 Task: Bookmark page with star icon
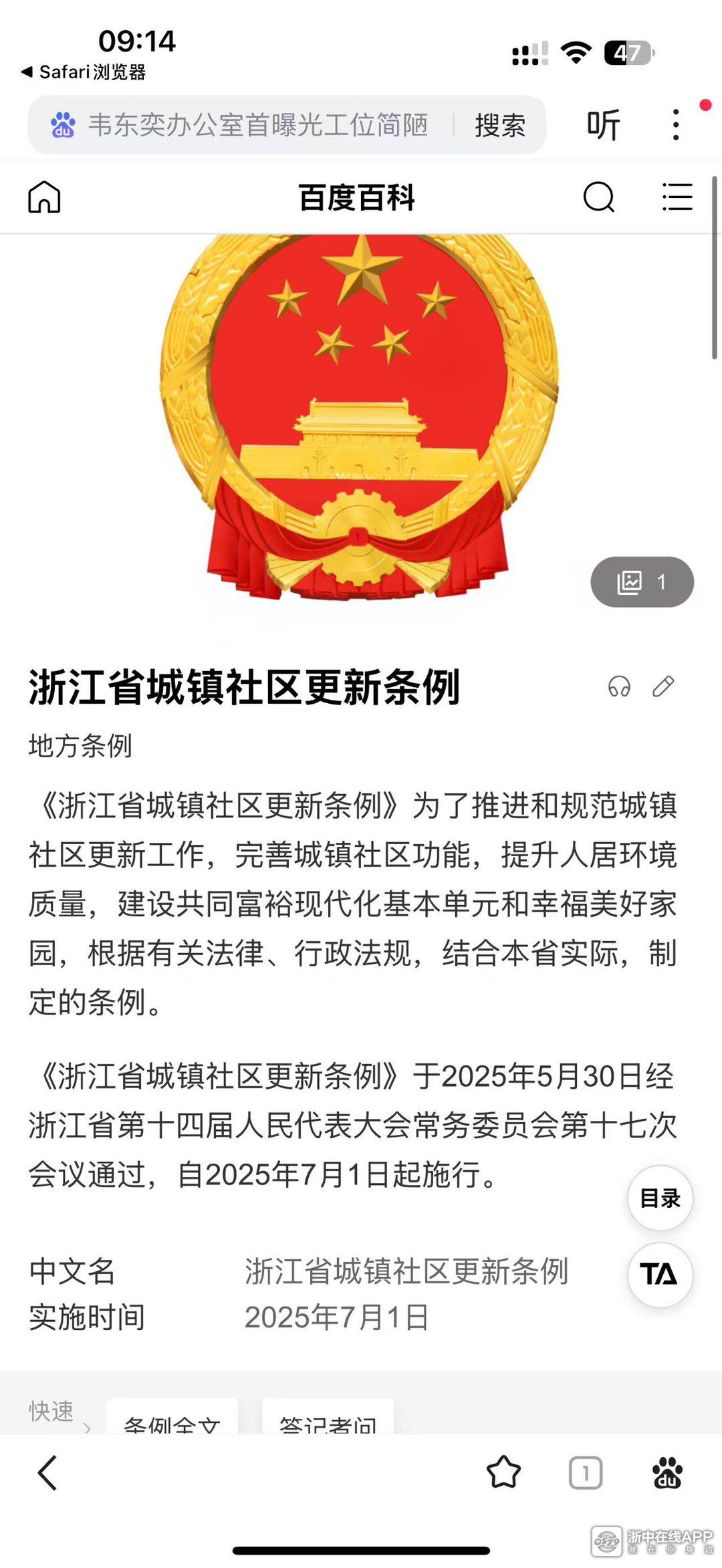point(503,1473)
